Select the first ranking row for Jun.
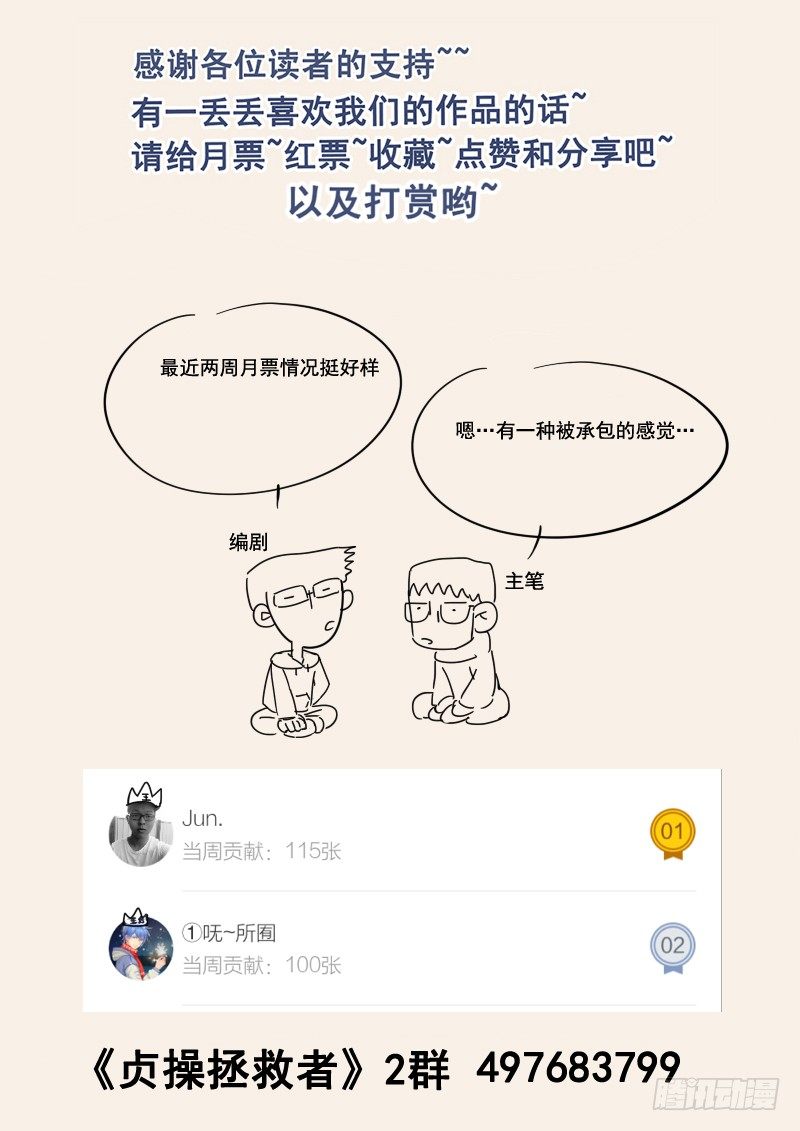Image resolution: width=800 pixels, height=1131 pixels. click(400, 830)
